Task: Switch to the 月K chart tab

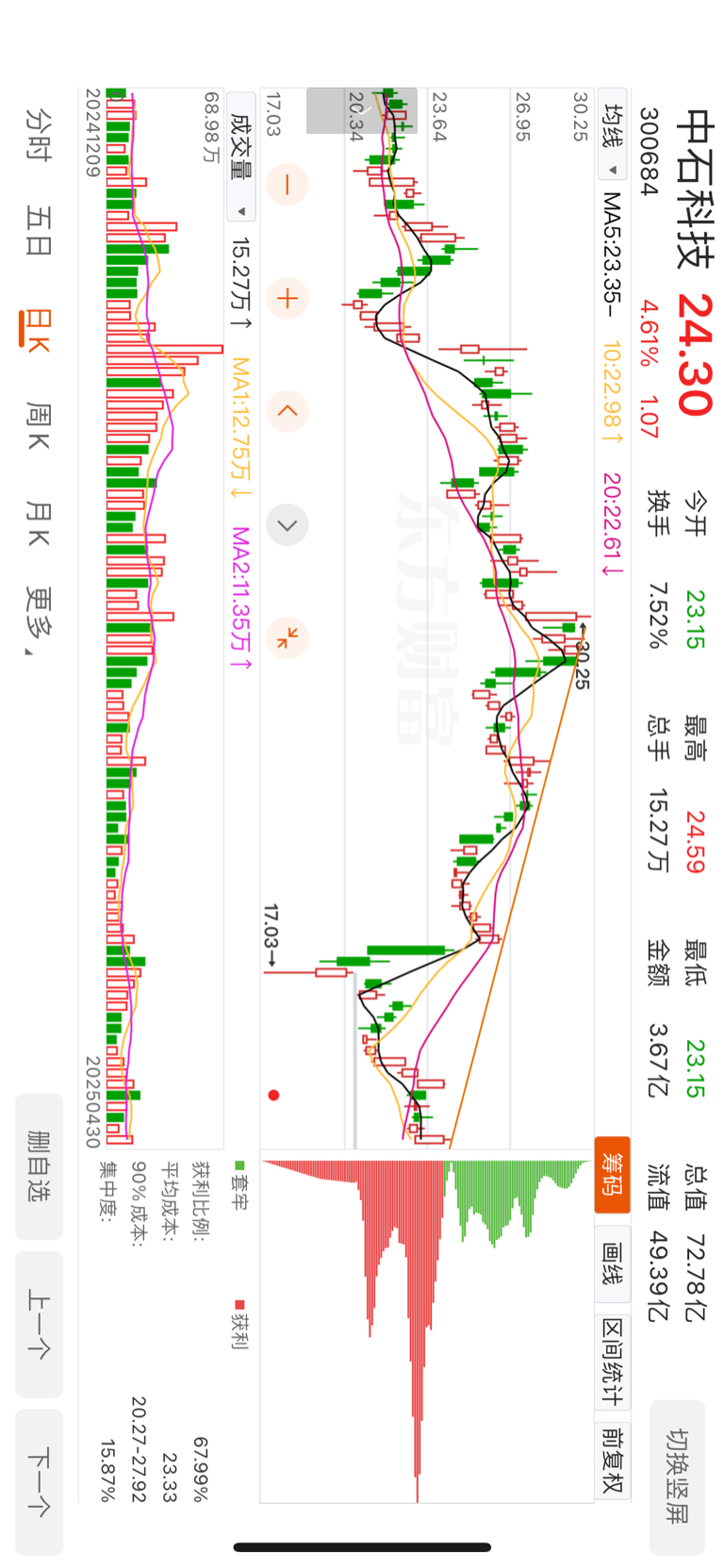Action: coord(38,524)
